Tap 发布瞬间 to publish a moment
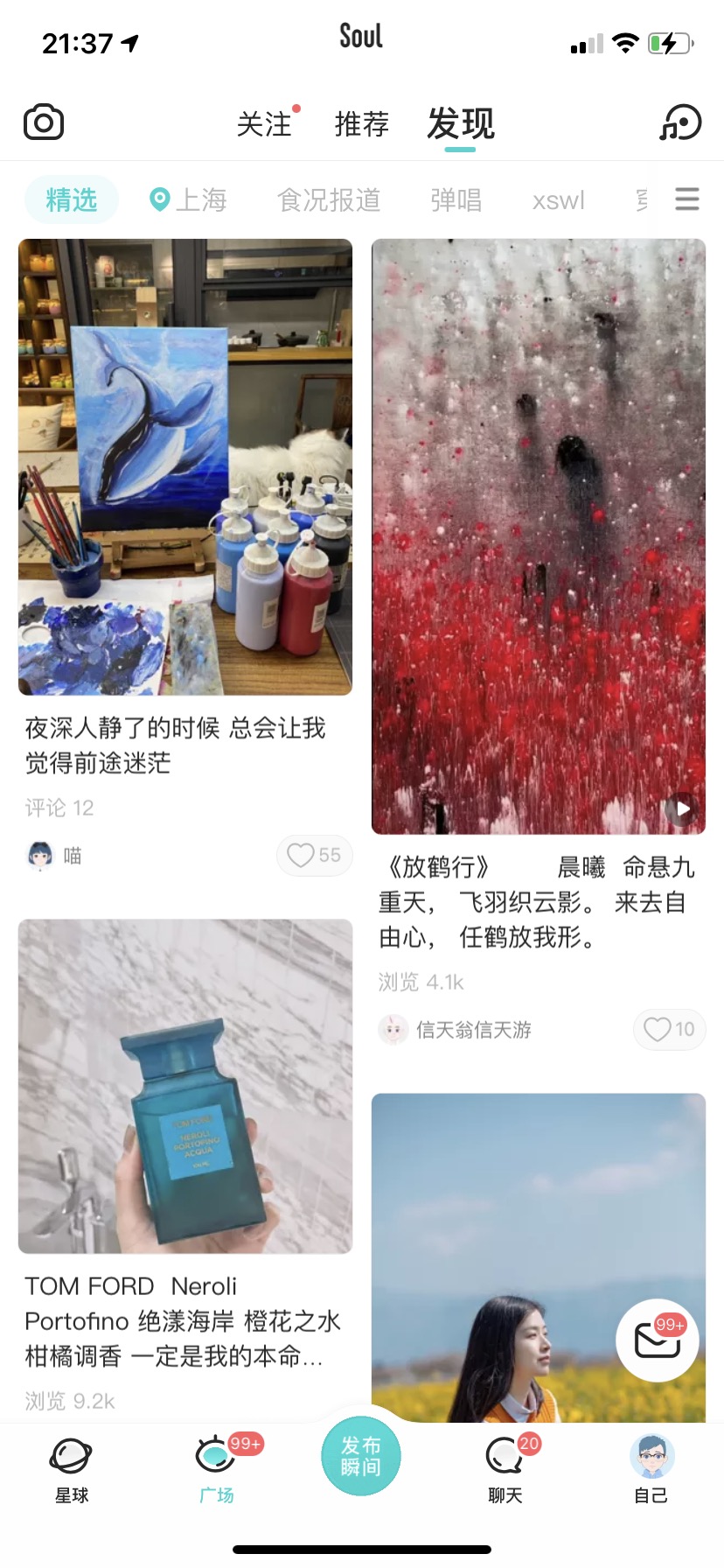This screenshot has width=724, height=1568. click(x=361, y=1456)
